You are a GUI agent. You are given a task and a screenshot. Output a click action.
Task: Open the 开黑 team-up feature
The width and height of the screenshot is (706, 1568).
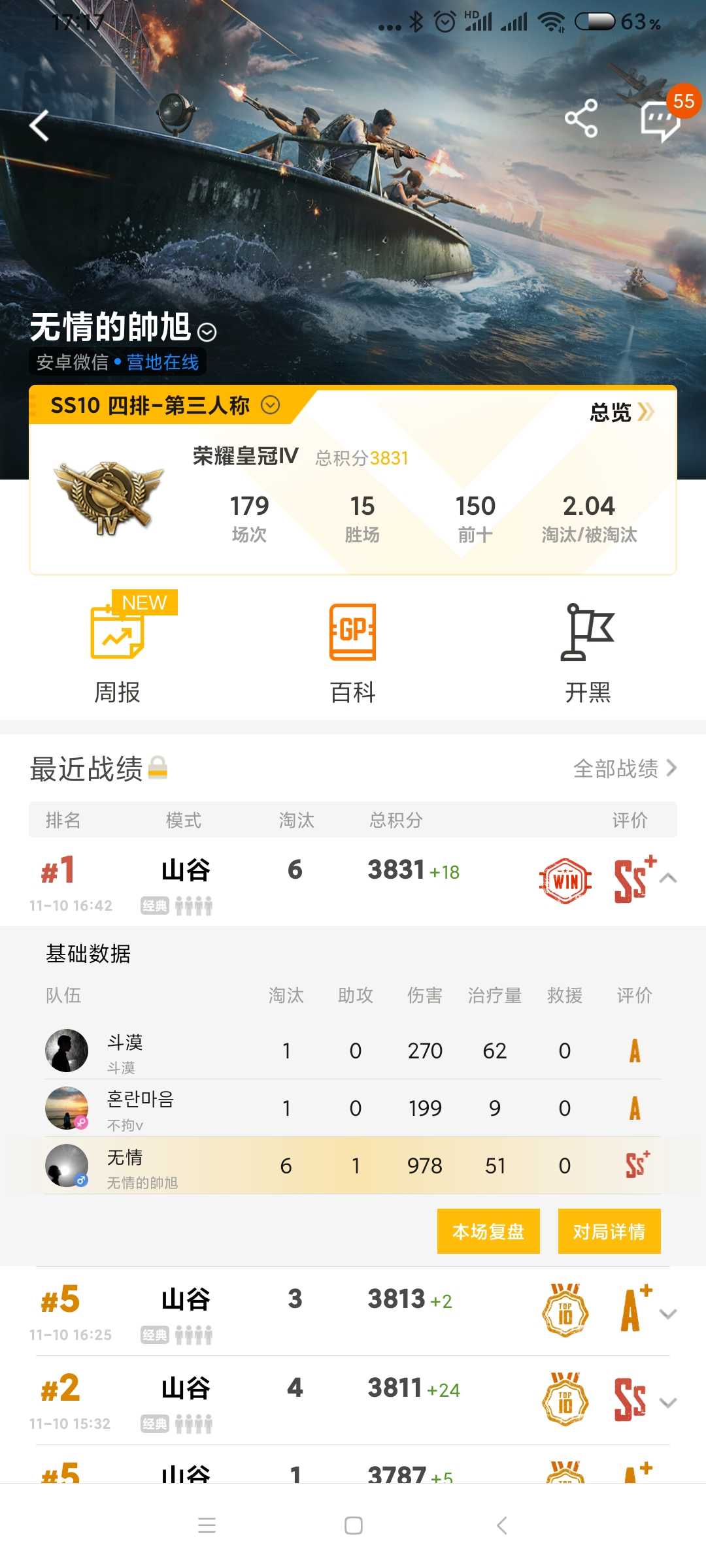click(x=588, y=651)
